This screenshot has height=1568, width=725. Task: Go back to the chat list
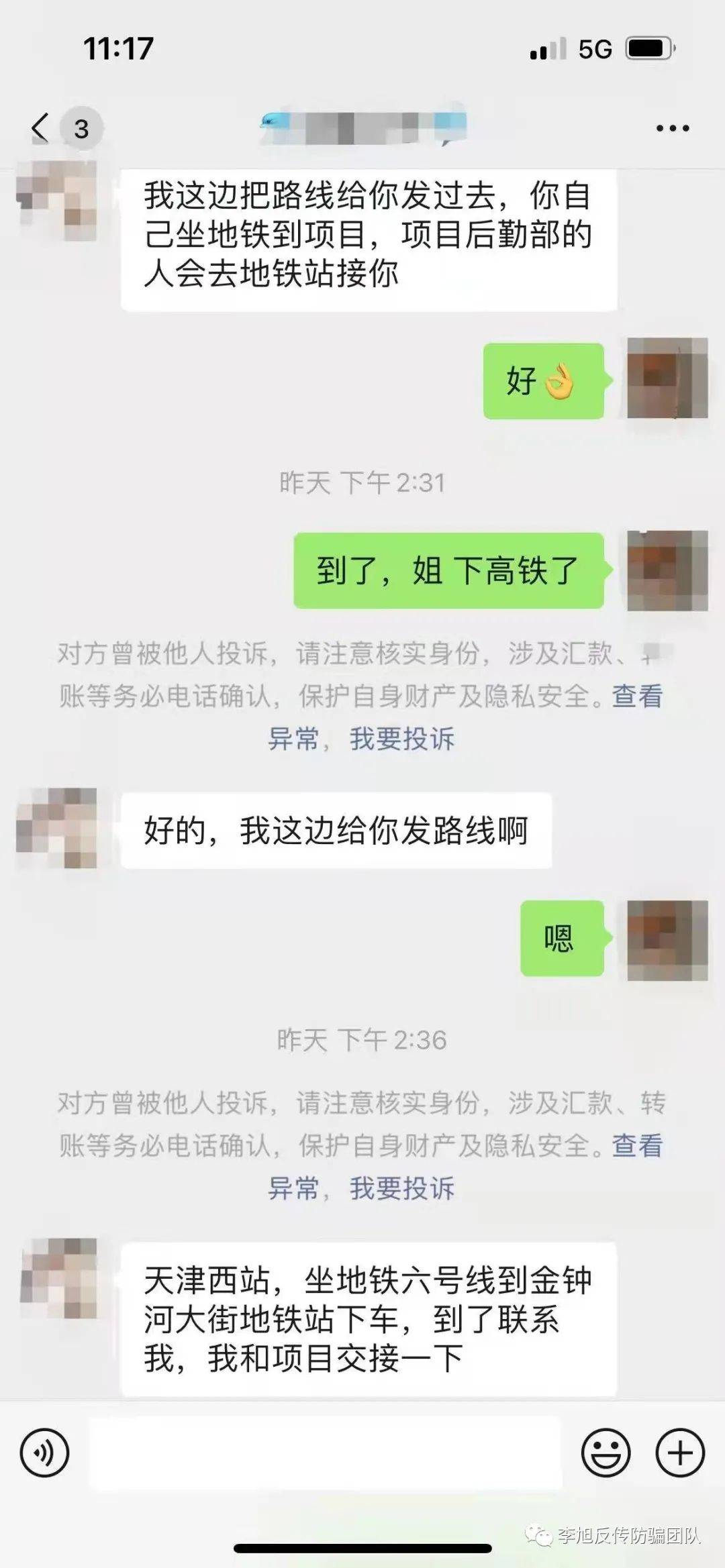point(42,127)
